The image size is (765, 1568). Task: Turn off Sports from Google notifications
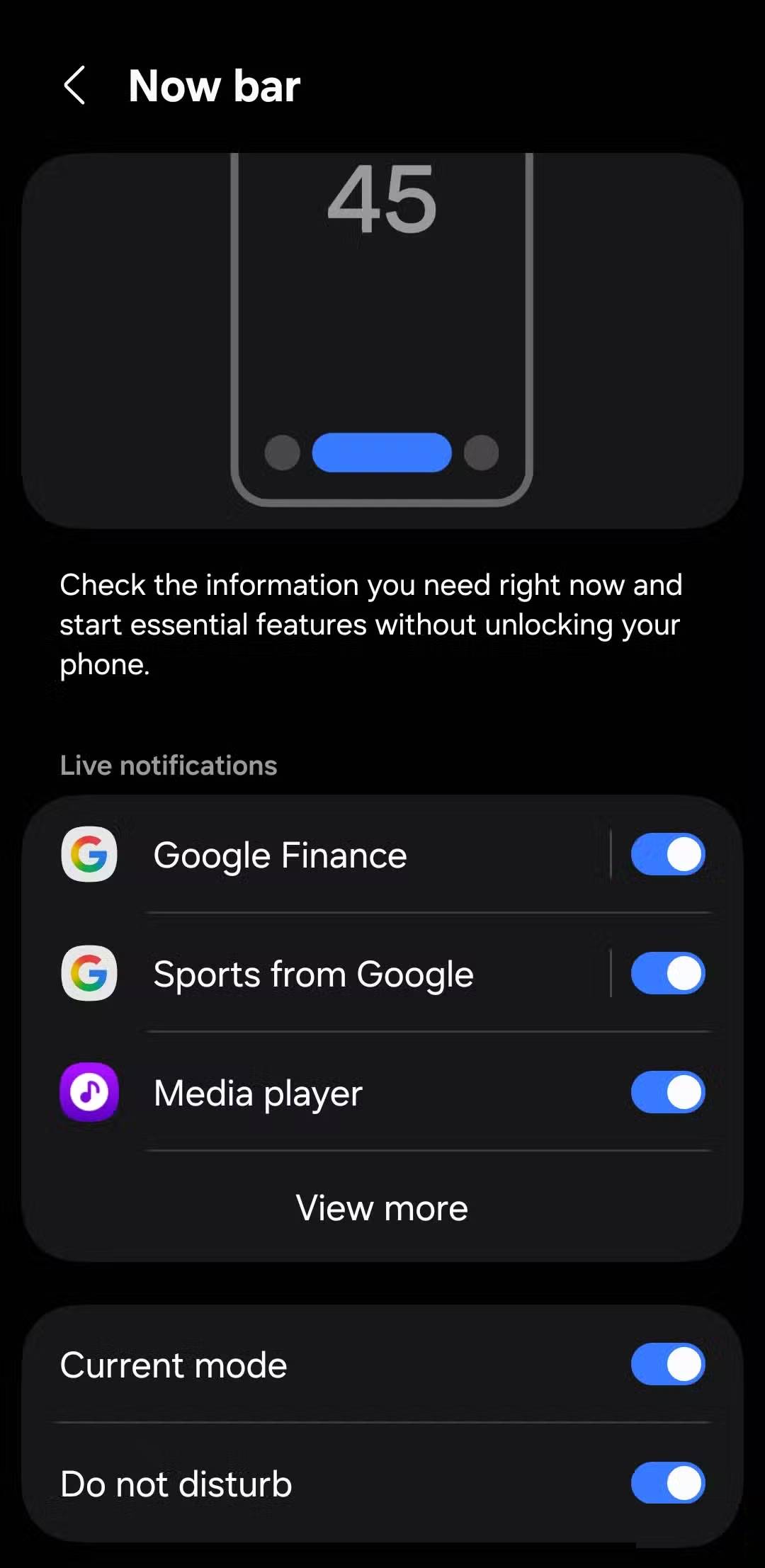click(667, 973)
